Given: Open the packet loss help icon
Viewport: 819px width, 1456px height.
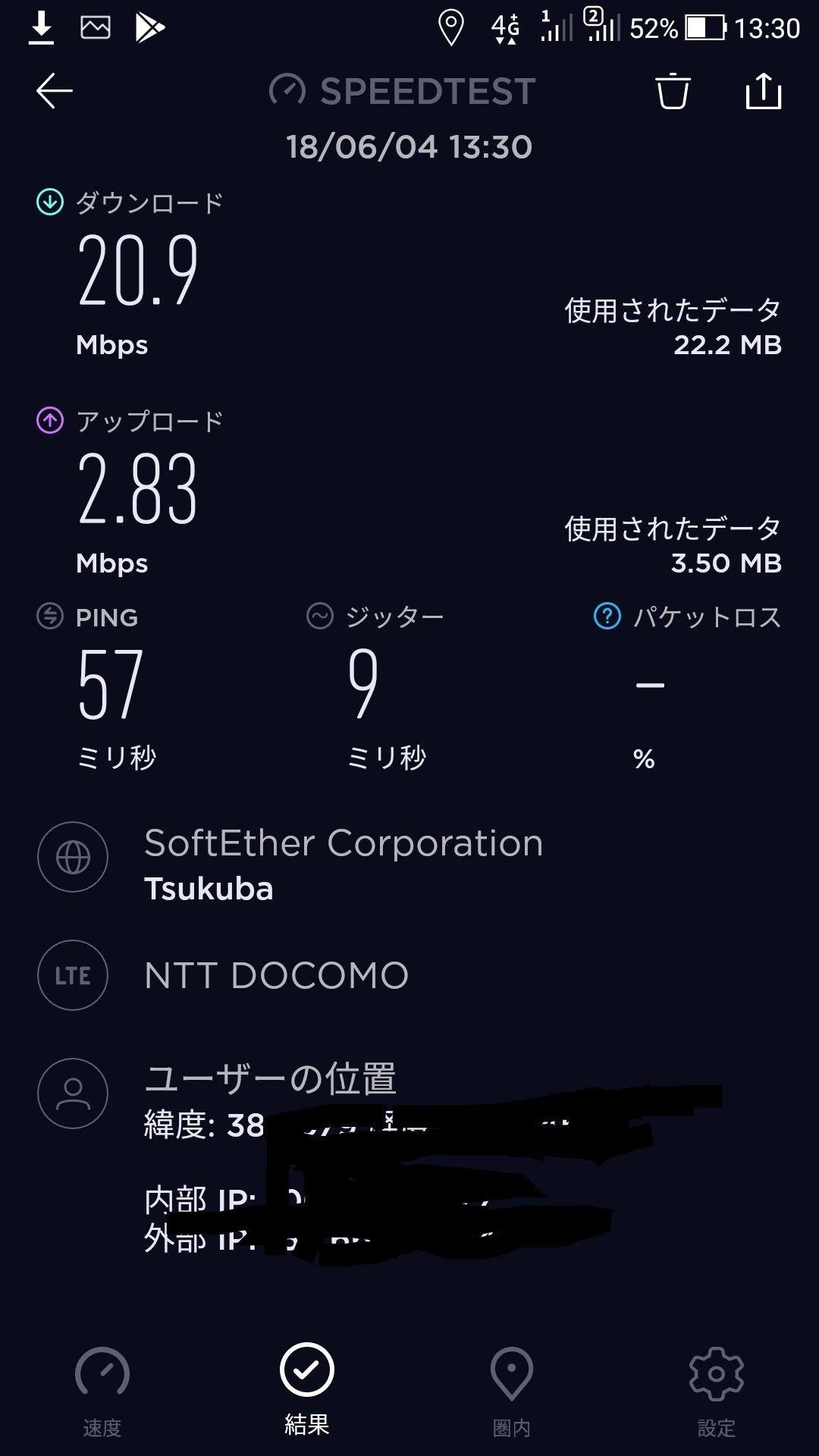Looking at the screenshot, I should 607,616.
